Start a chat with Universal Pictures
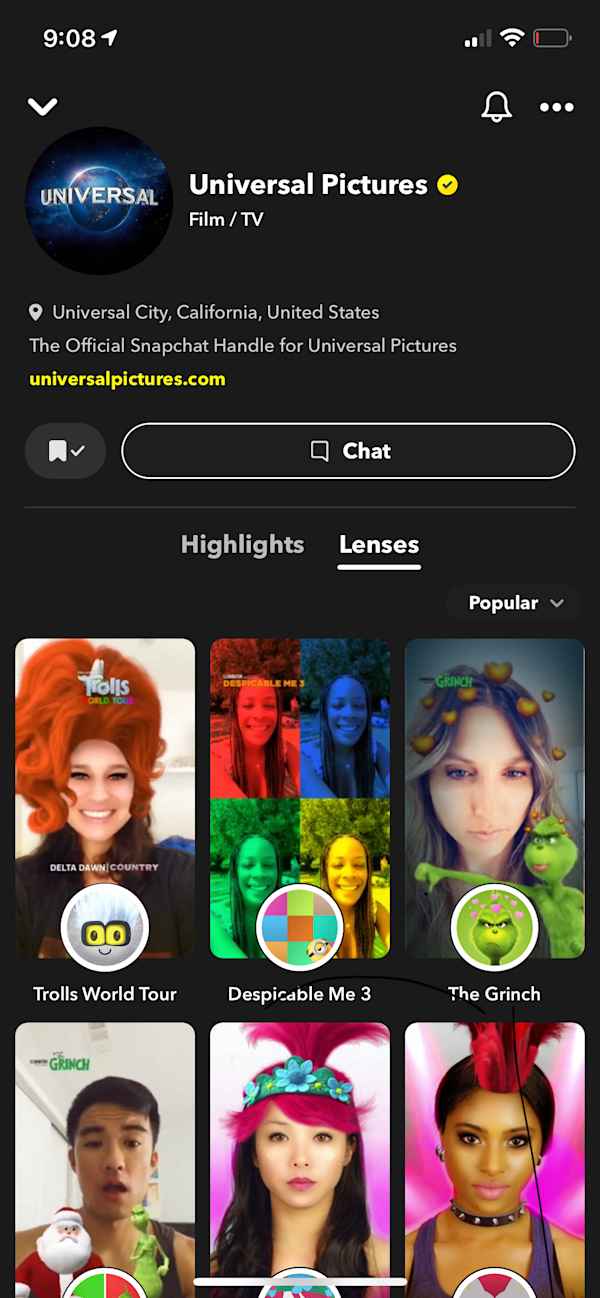This screenshot has width=600, height=1298. (x=348, y=451)
